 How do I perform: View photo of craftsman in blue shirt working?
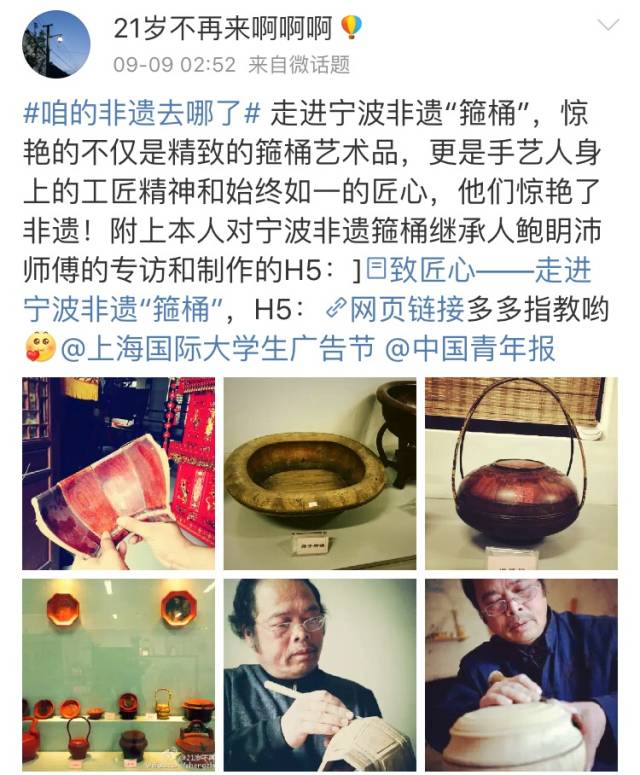coord(519,674)
